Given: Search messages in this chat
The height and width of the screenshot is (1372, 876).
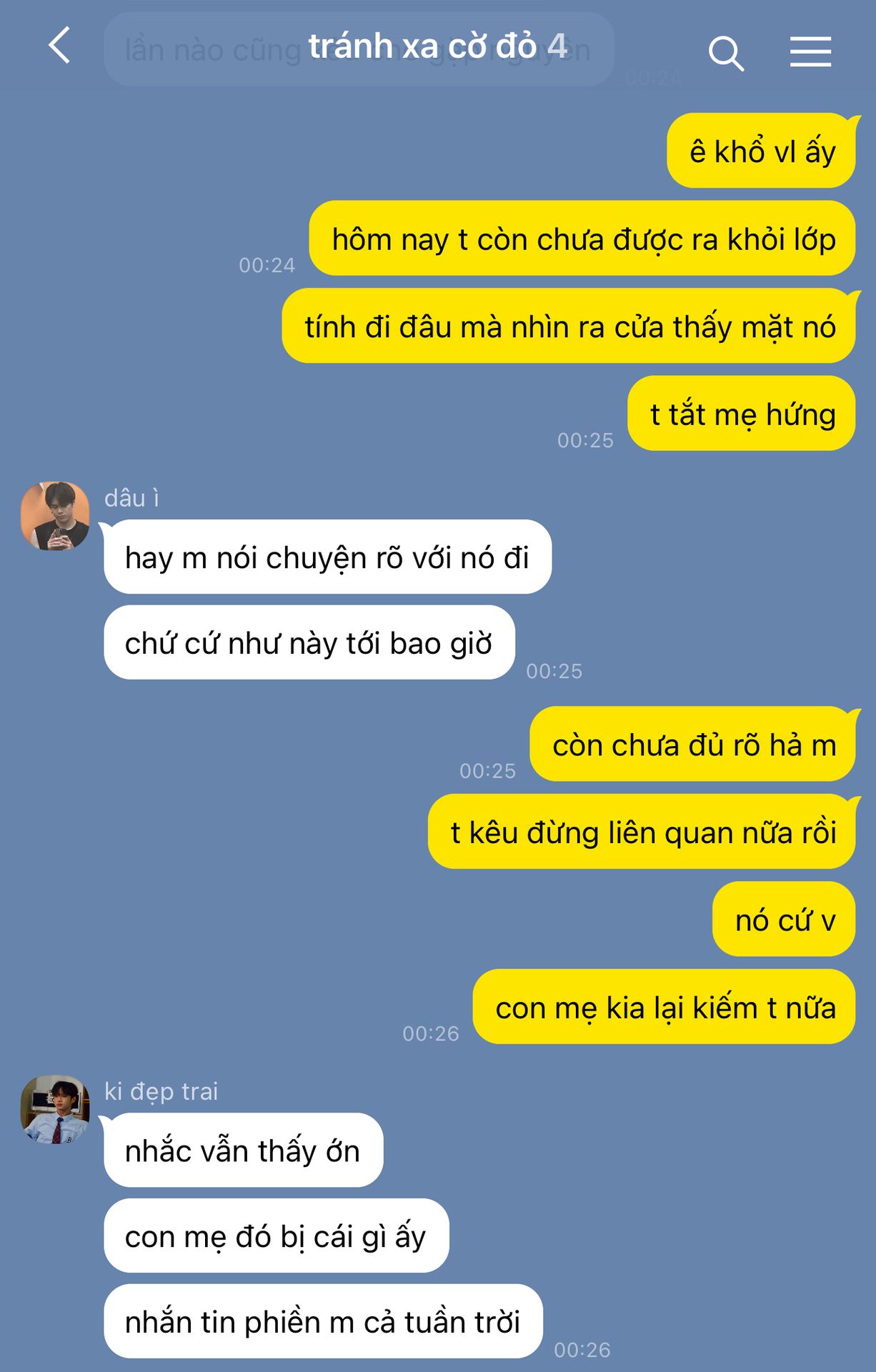Looking at the screenshot, I should [726, 54].
